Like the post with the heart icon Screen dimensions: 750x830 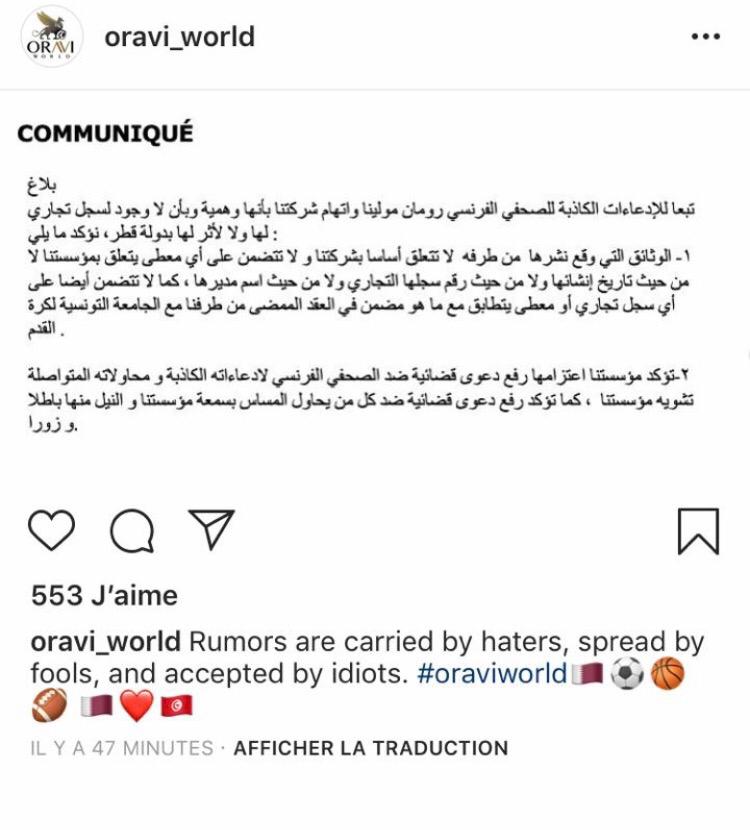(x=53, y=531)
